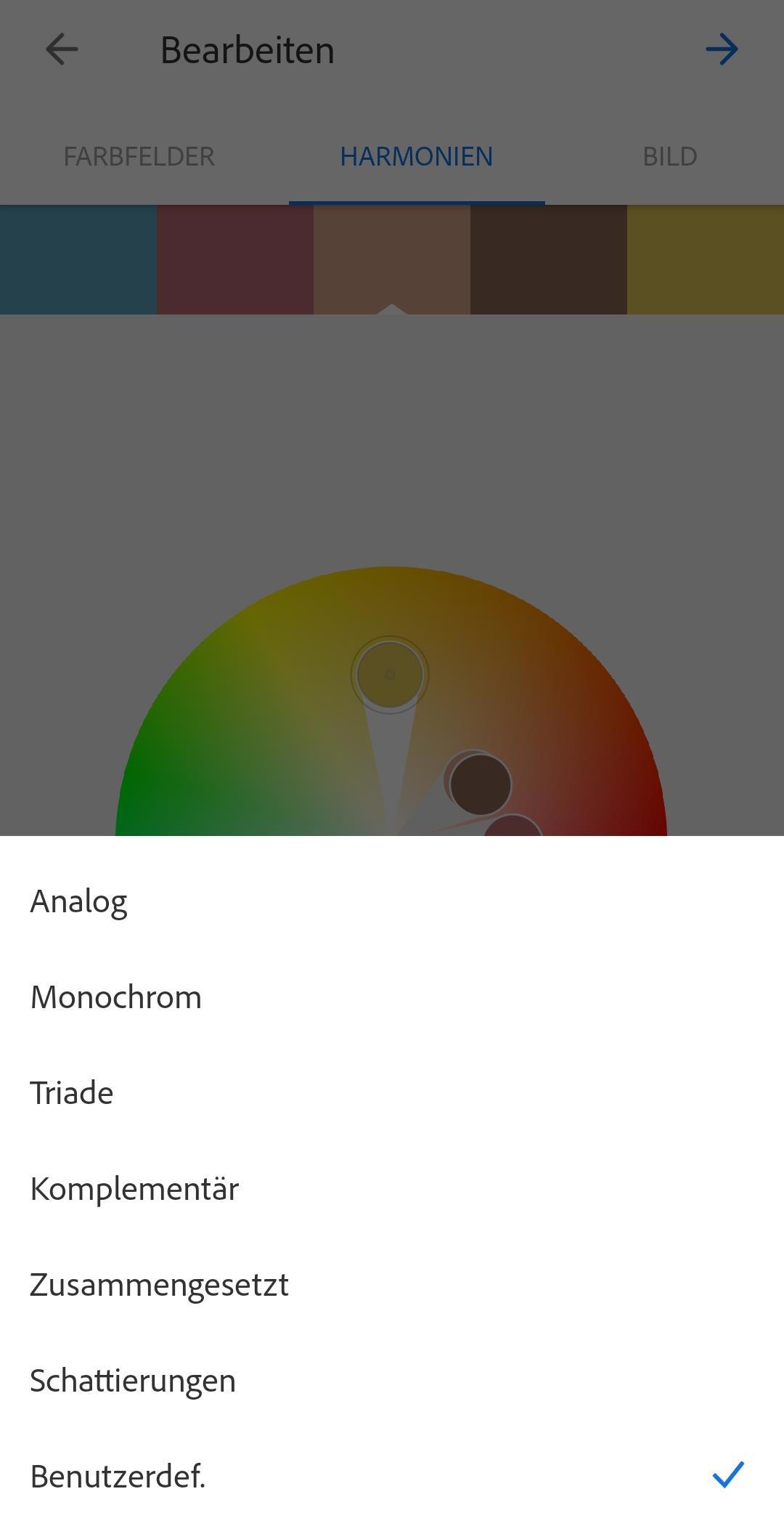This screenshot has width=784, height=1526.
Task: Proceed with the forward arrow icon
Action: [x=722, y=50]
